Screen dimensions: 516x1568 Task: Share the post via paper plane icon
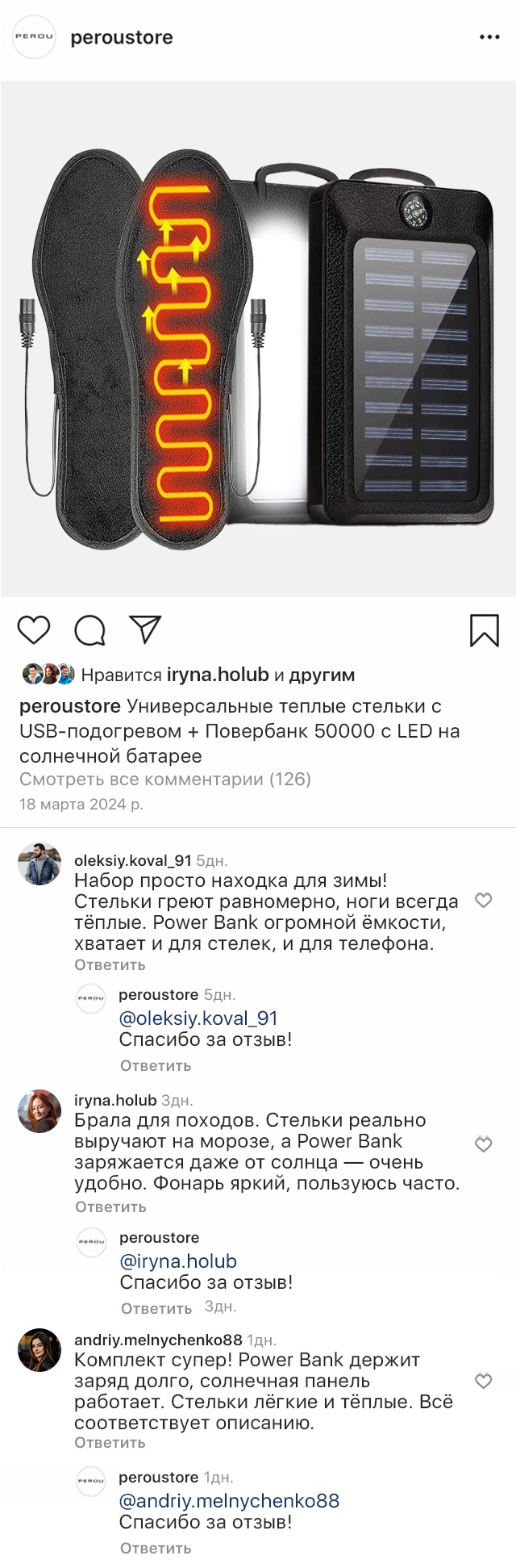click(146, 629)
